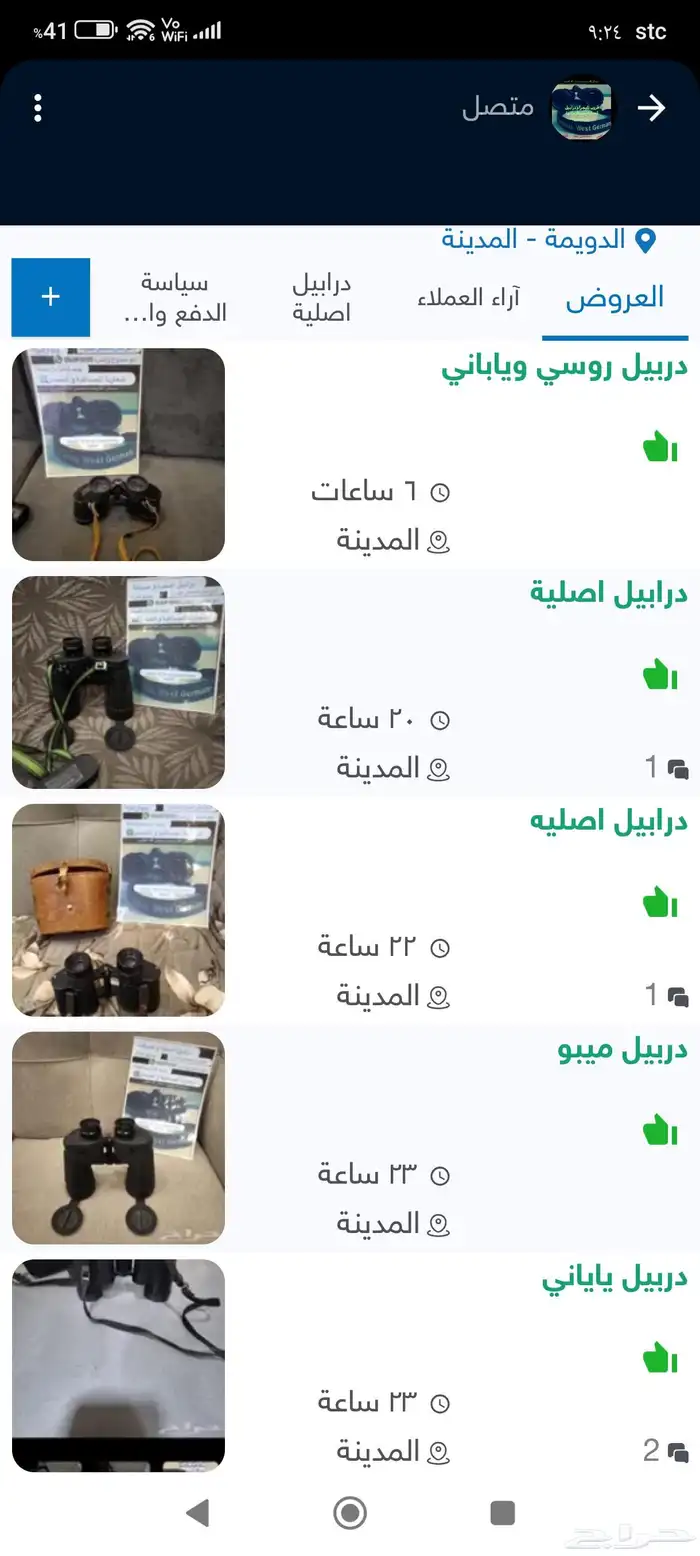Tap the system back button
The width and height of the screenshot is (700, 1556).
click(197, 1512)
